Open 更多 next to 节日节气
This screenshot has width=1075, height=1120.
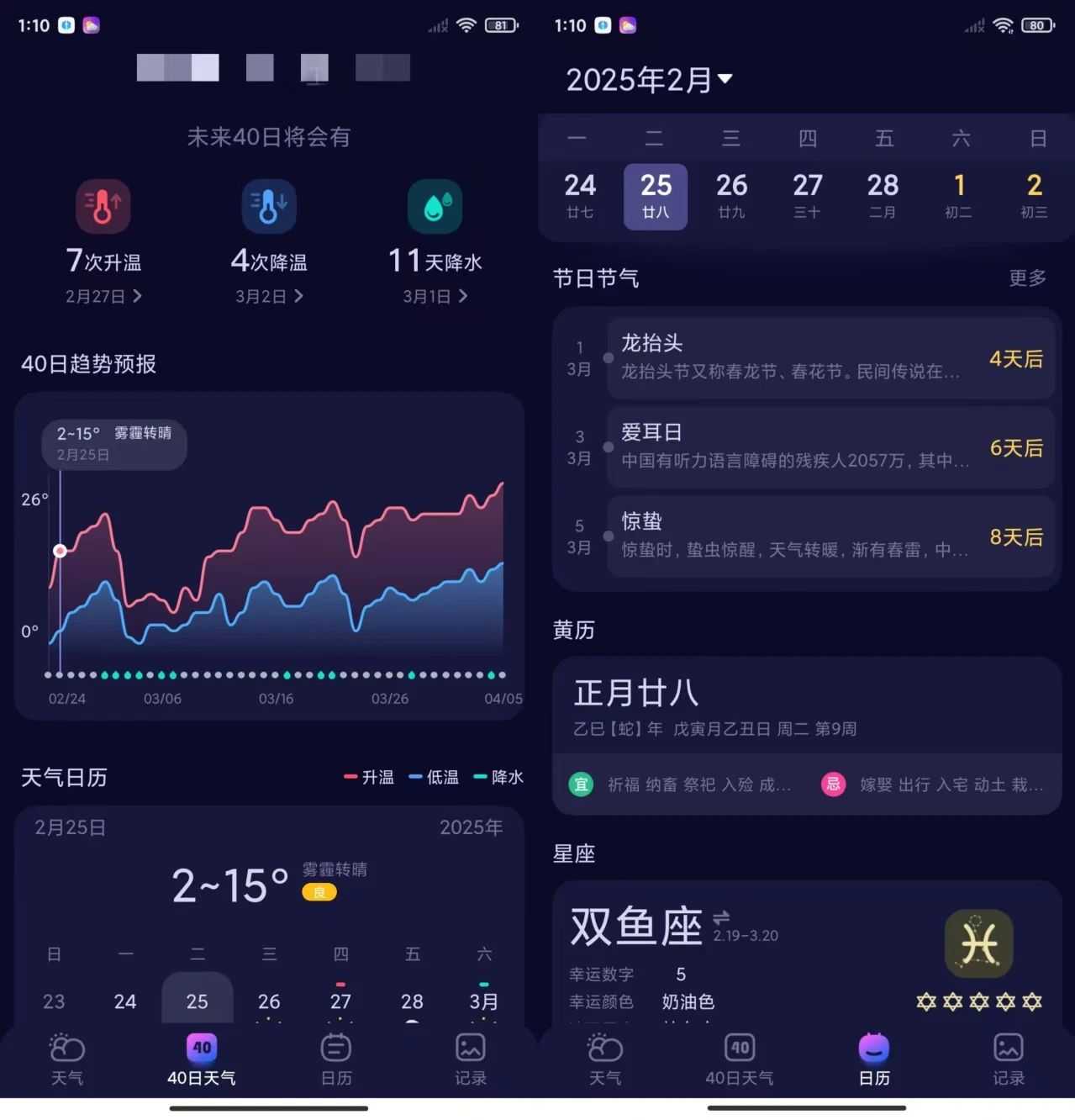pos(1026,278)
